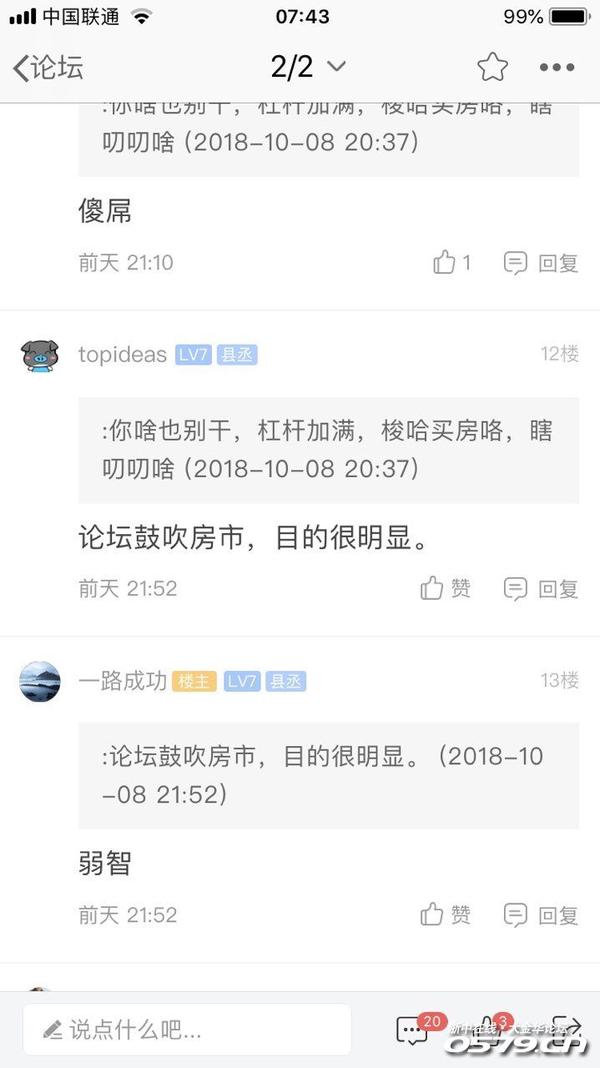The height and width of the screenshot is (1068, 600).
Task: Reply to topideas' comment
Action: (541, 589)
